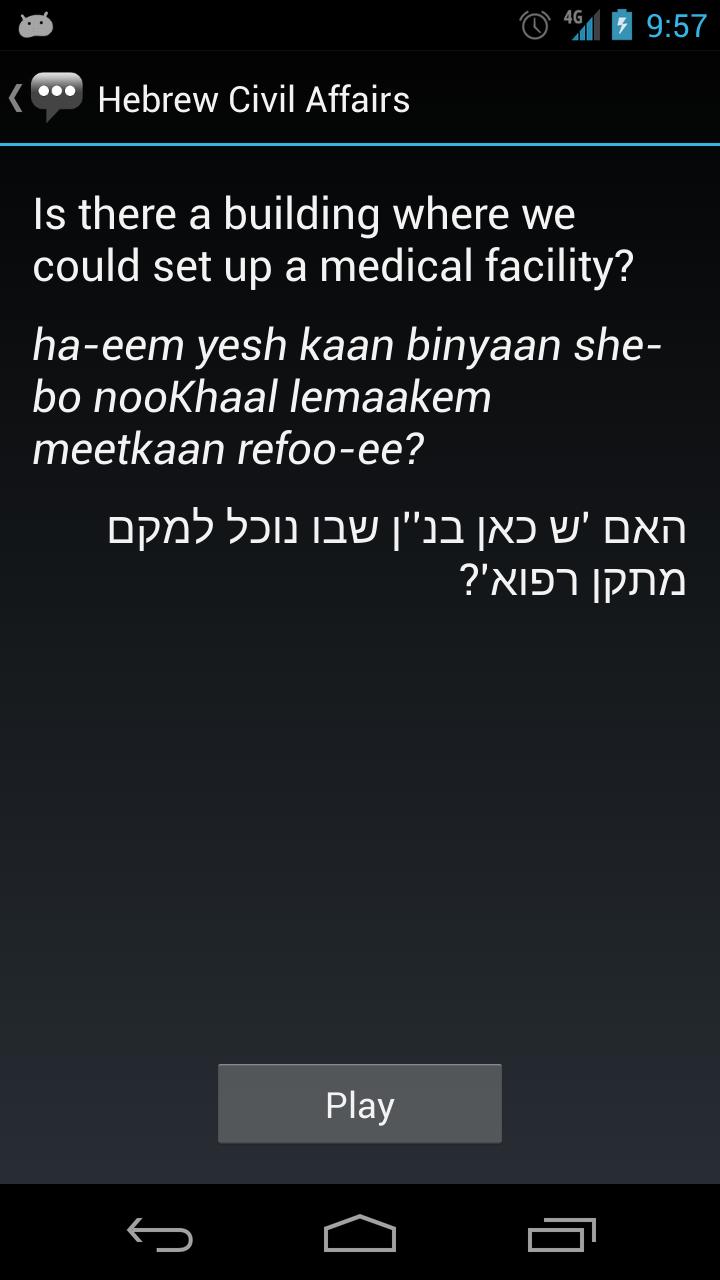Tap the system back button

point(160,1234)
